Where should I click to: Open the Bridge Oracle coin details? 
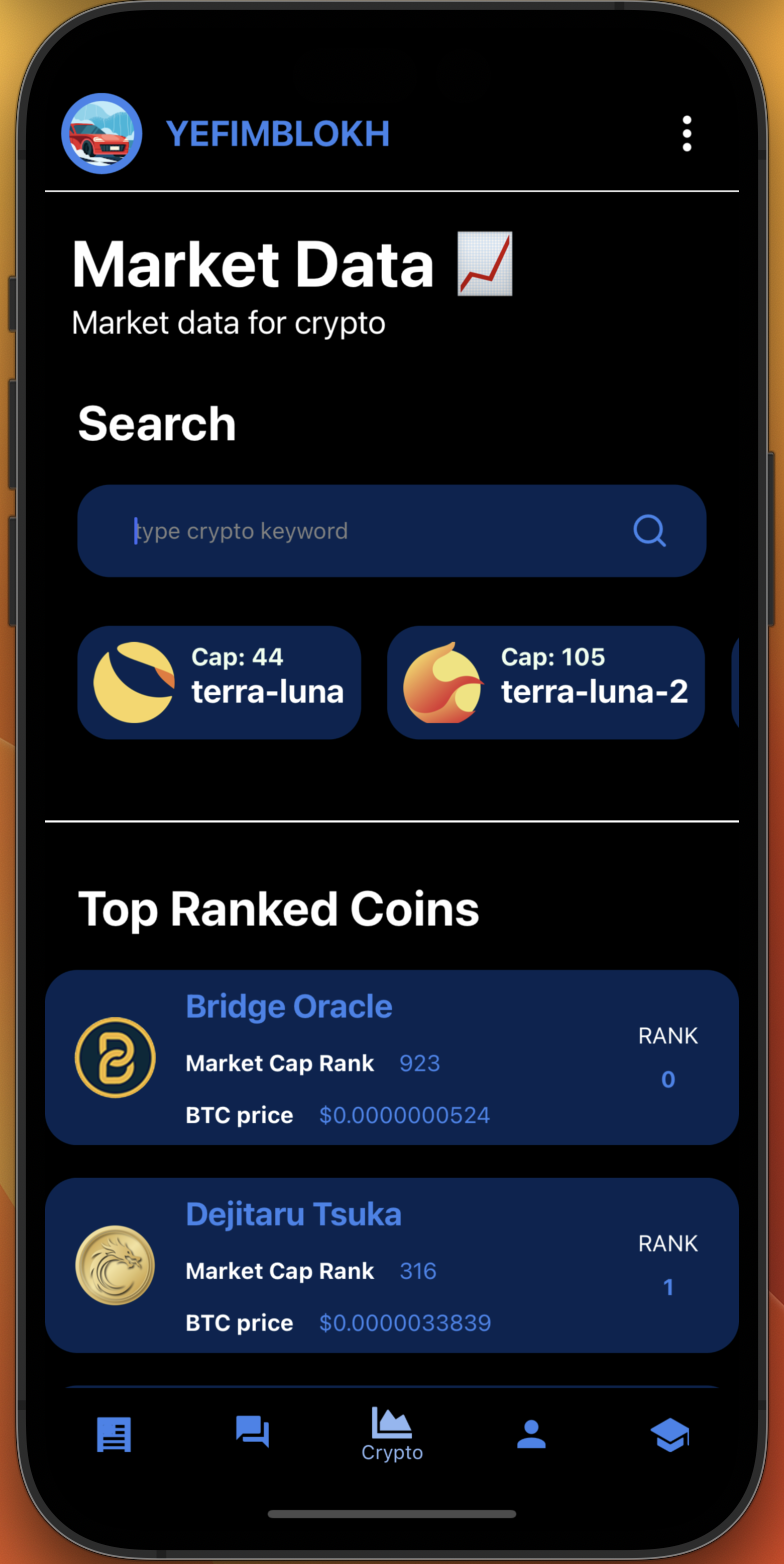[x=392, y=1057]
